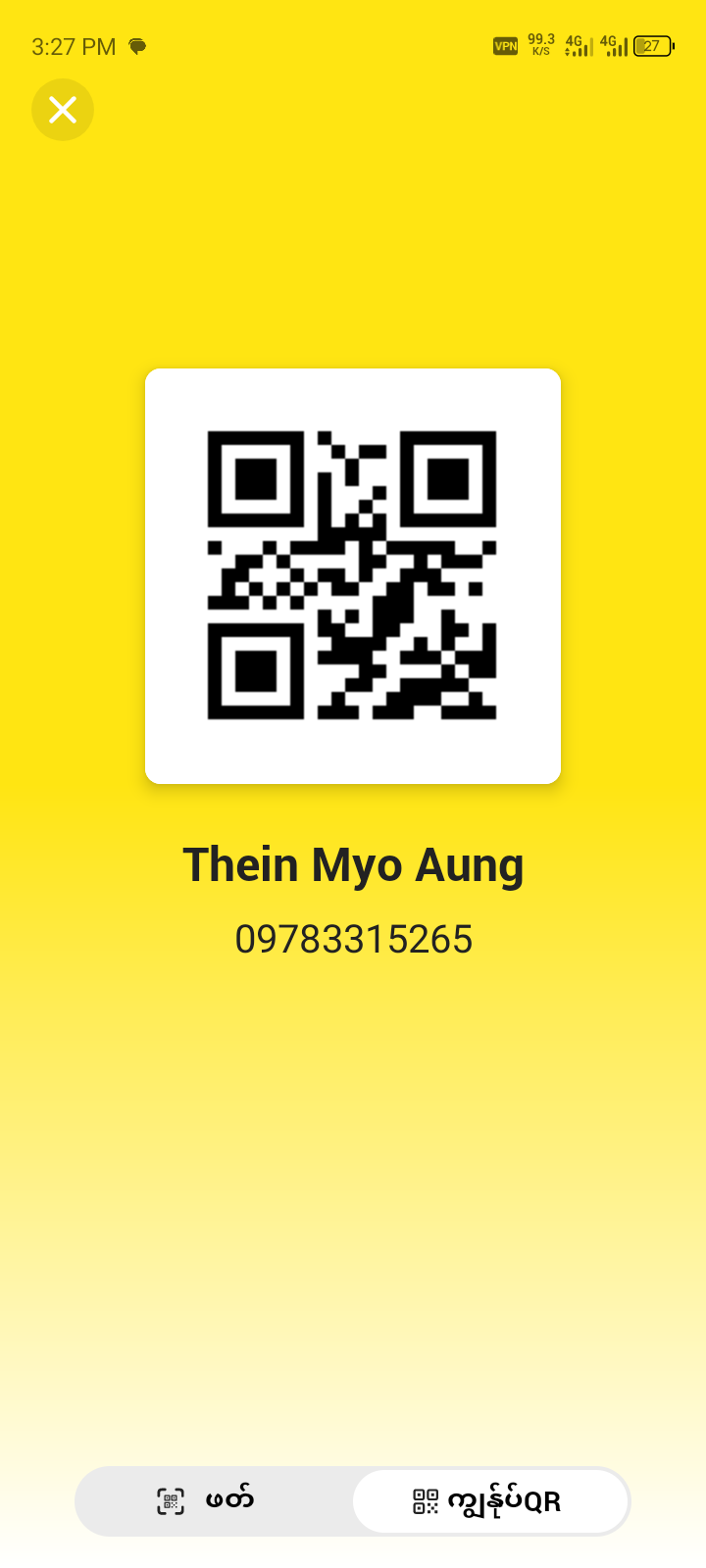Close the QR code screen
The width and height of the screenshot is (706, 1568).
pyautogui.click(x=63, y=110)
